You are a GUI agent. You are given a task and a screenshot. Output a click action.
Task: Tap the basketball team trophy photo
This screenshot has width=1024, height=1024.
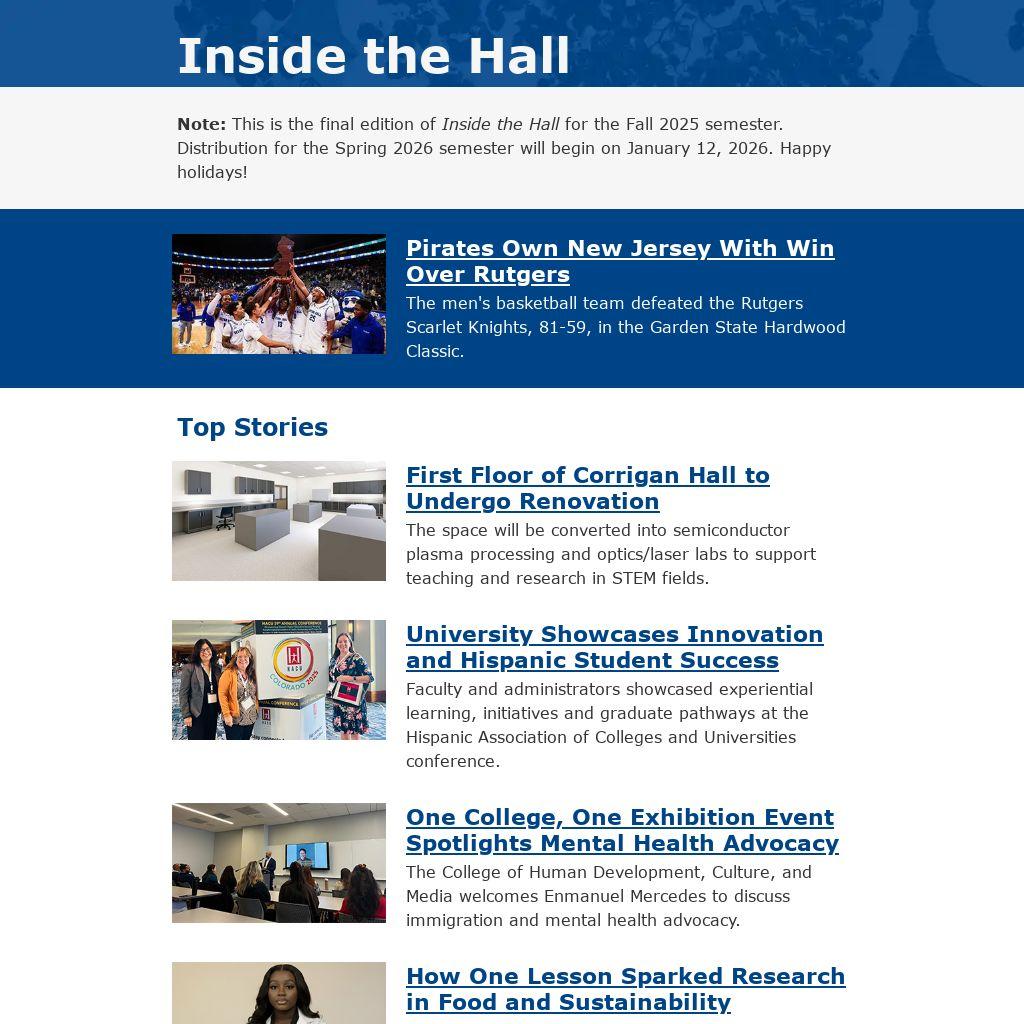click(x=279, y=294)
